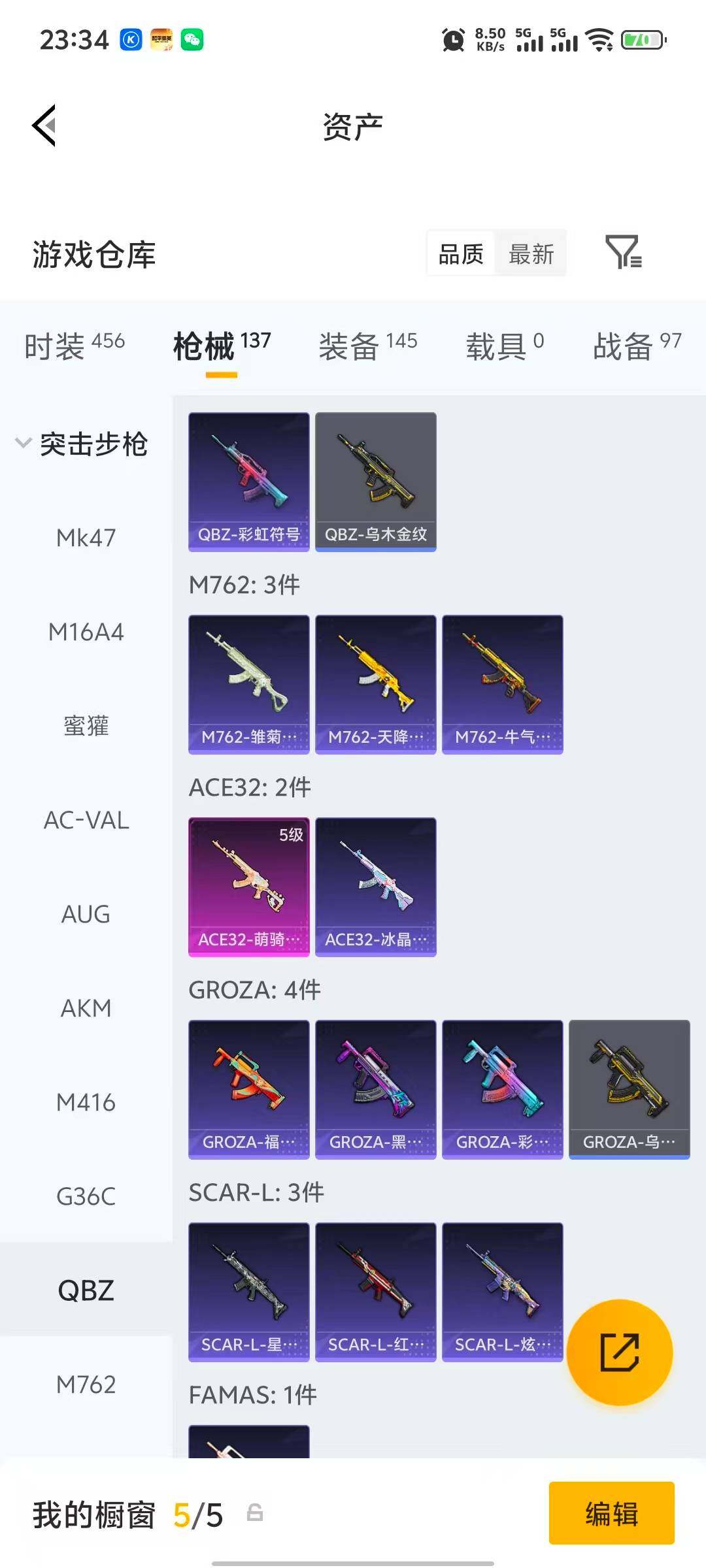Sort the warehouse by 品质
The width and height of the screenshot is (706, 1568).
point(461,253)
